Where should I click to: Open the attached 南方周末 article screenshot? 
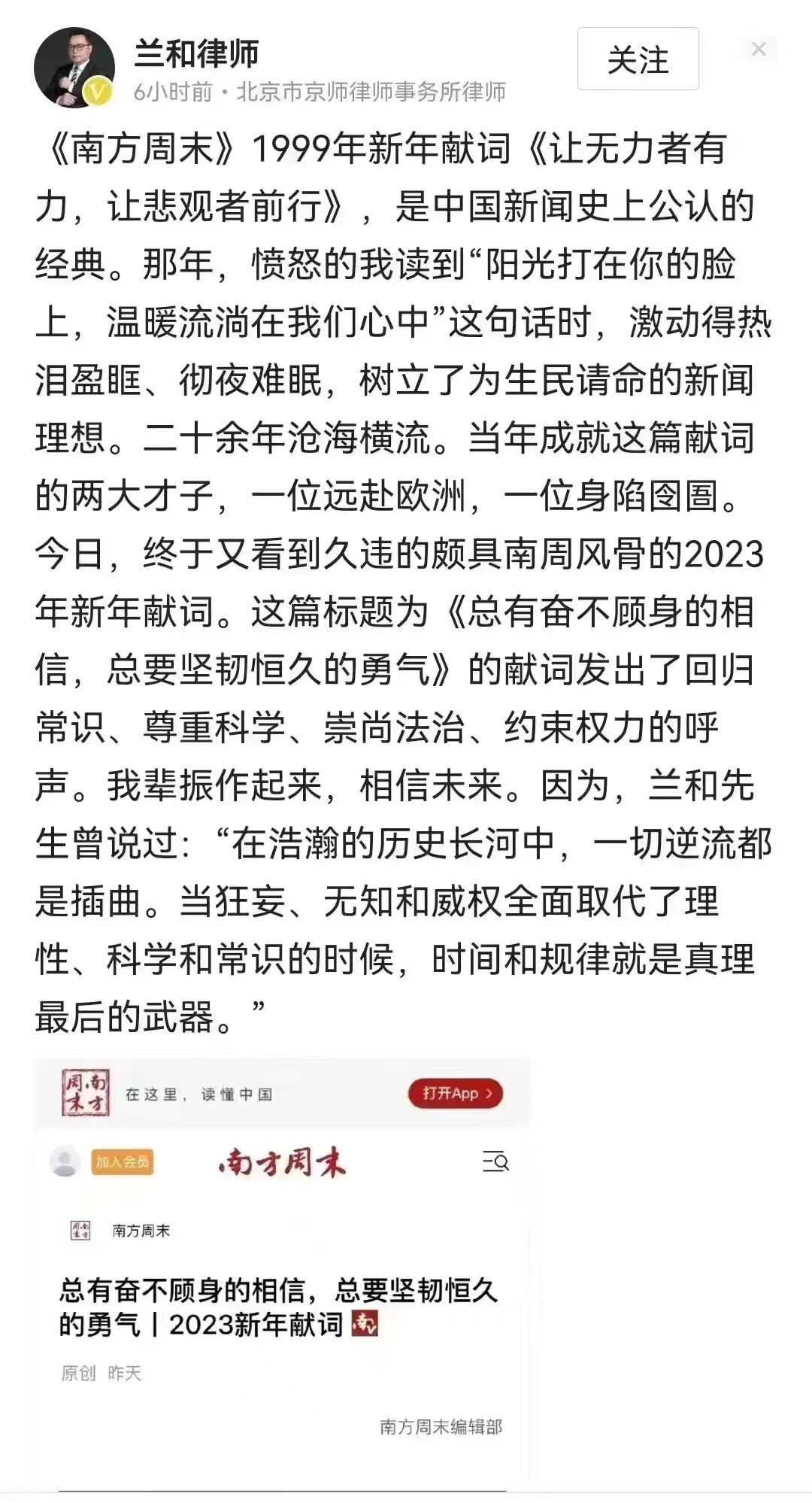click(x=282, y=1271)
